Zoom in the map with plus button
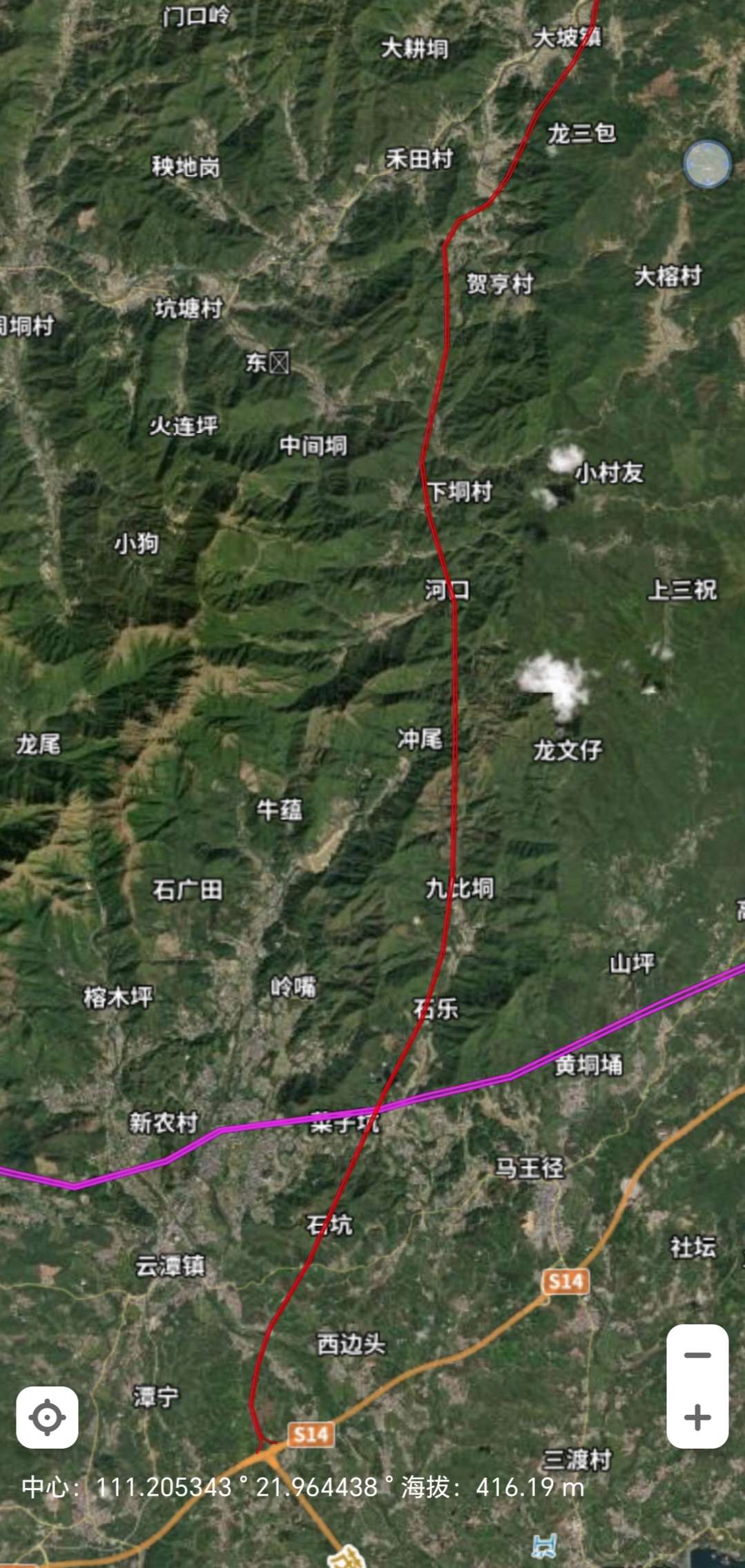The width and height of the screenshot is (745, 1568). coord(697,1417)
